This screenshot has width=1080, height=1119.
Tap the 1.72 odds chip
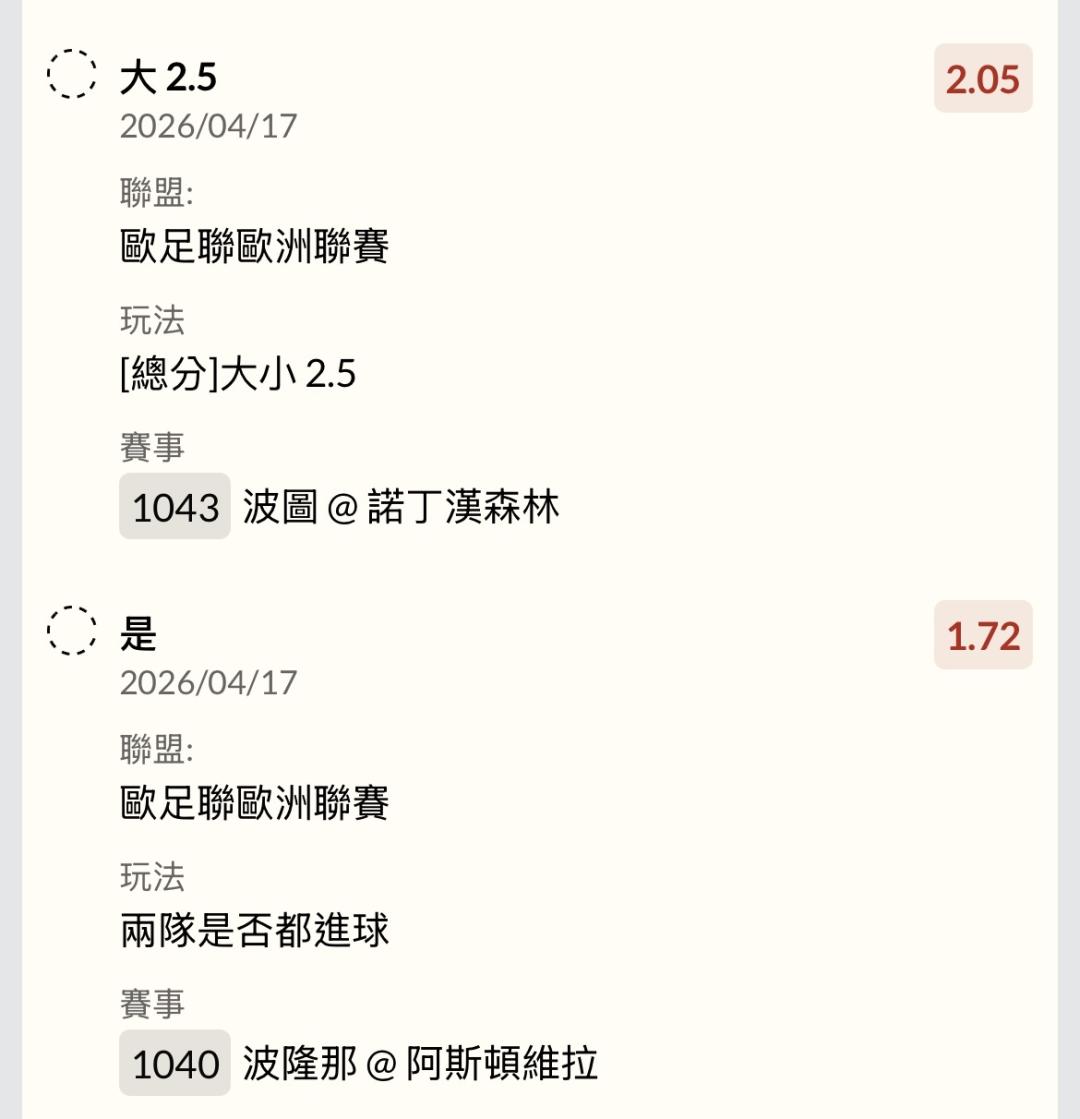pos(982,636)
